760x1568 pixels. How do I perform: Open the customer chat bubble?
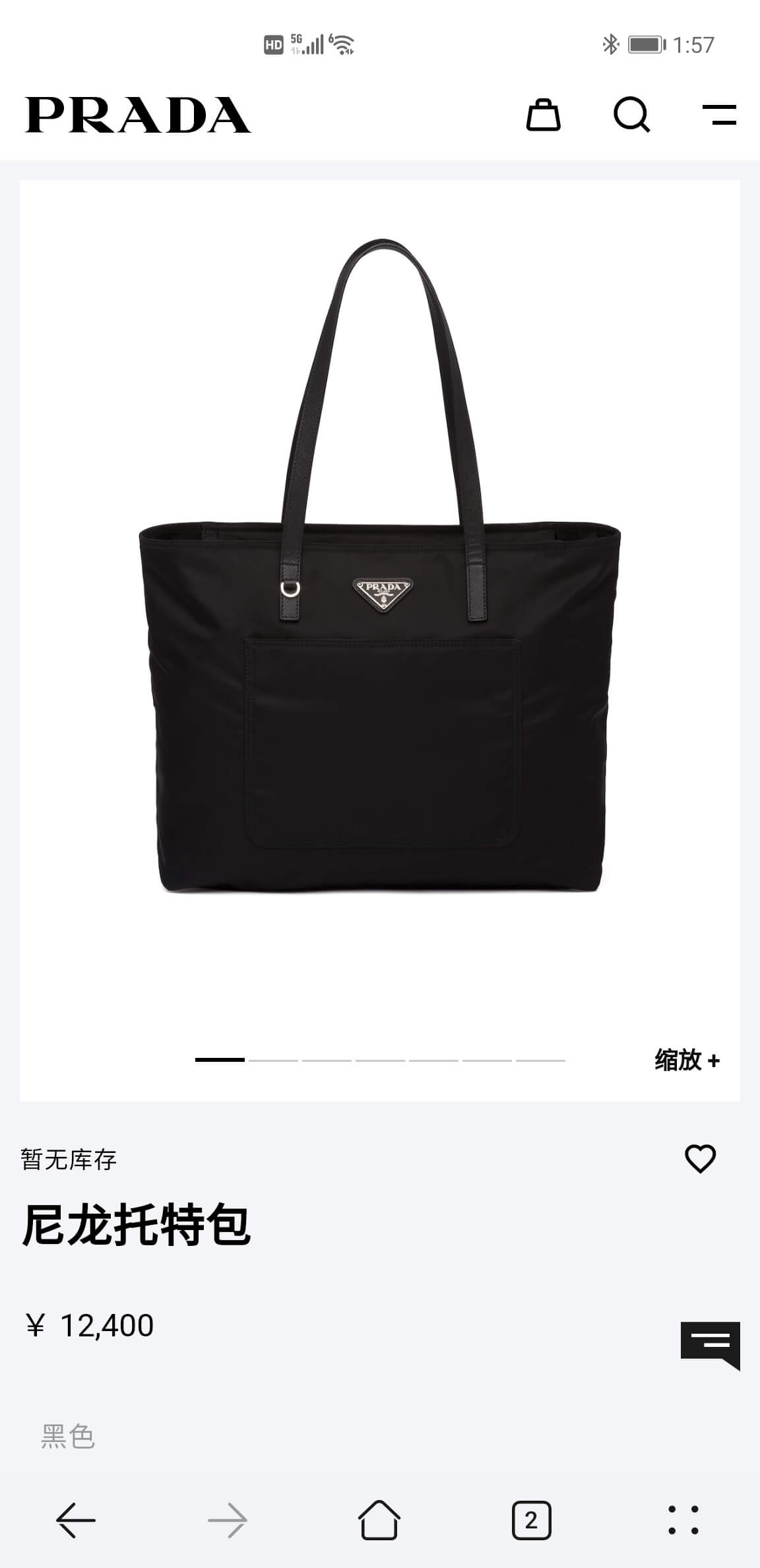tap(710, 1344)
